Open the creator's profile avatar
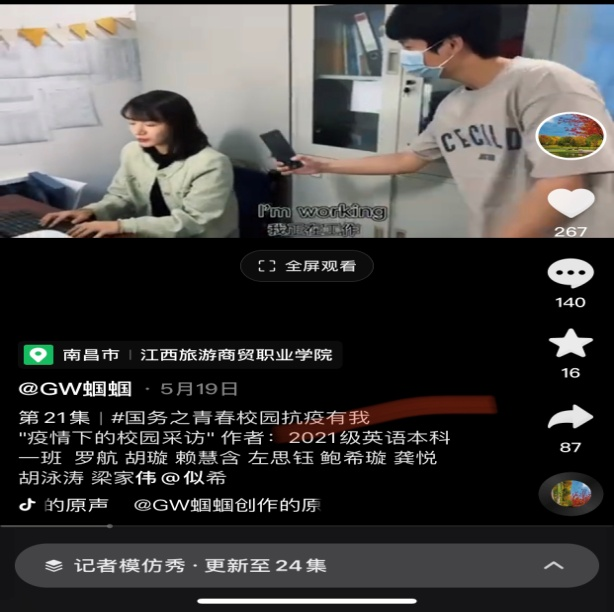 click(571, 135)
